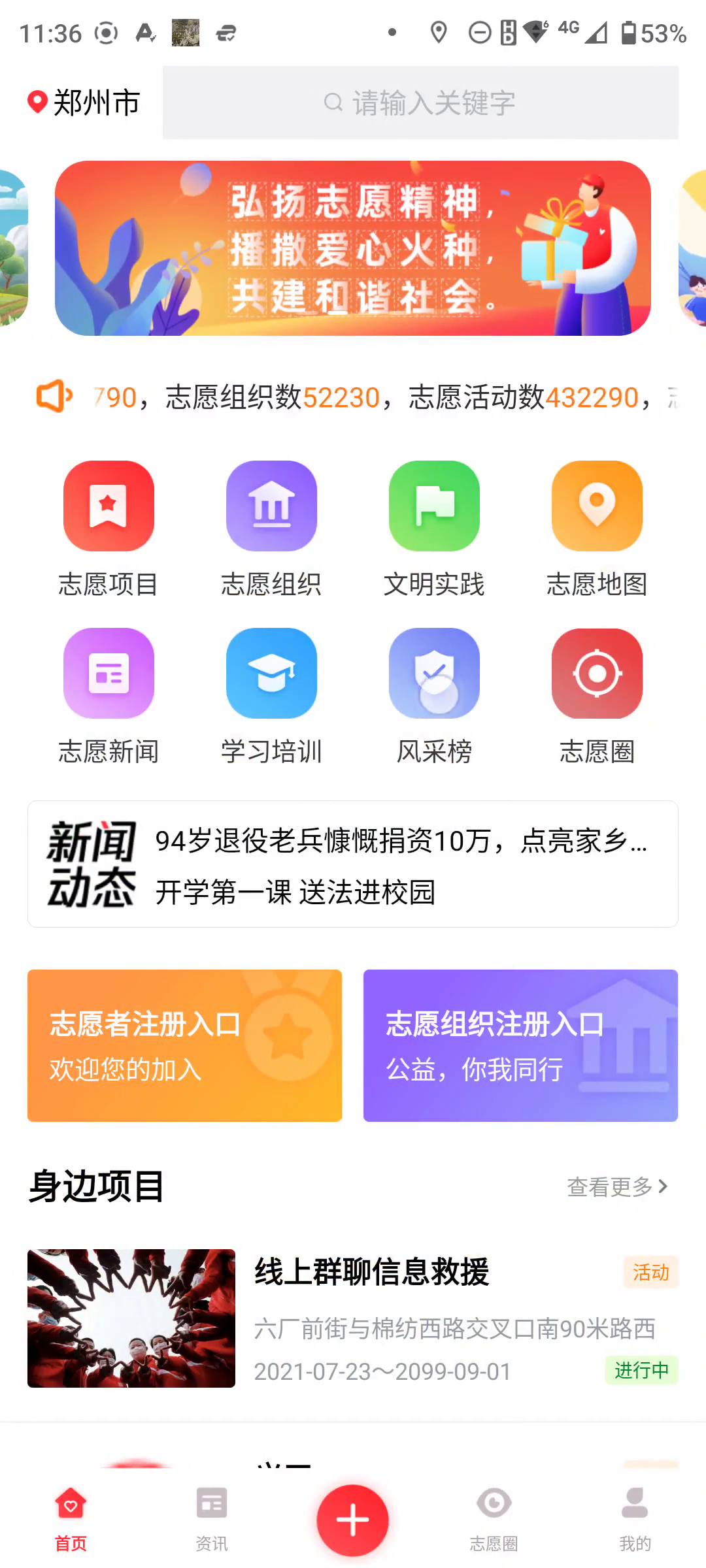Tap the 请输入关键字 search field
The image size is (706, 1568).
pyautogui.click(x=420, y=103)
